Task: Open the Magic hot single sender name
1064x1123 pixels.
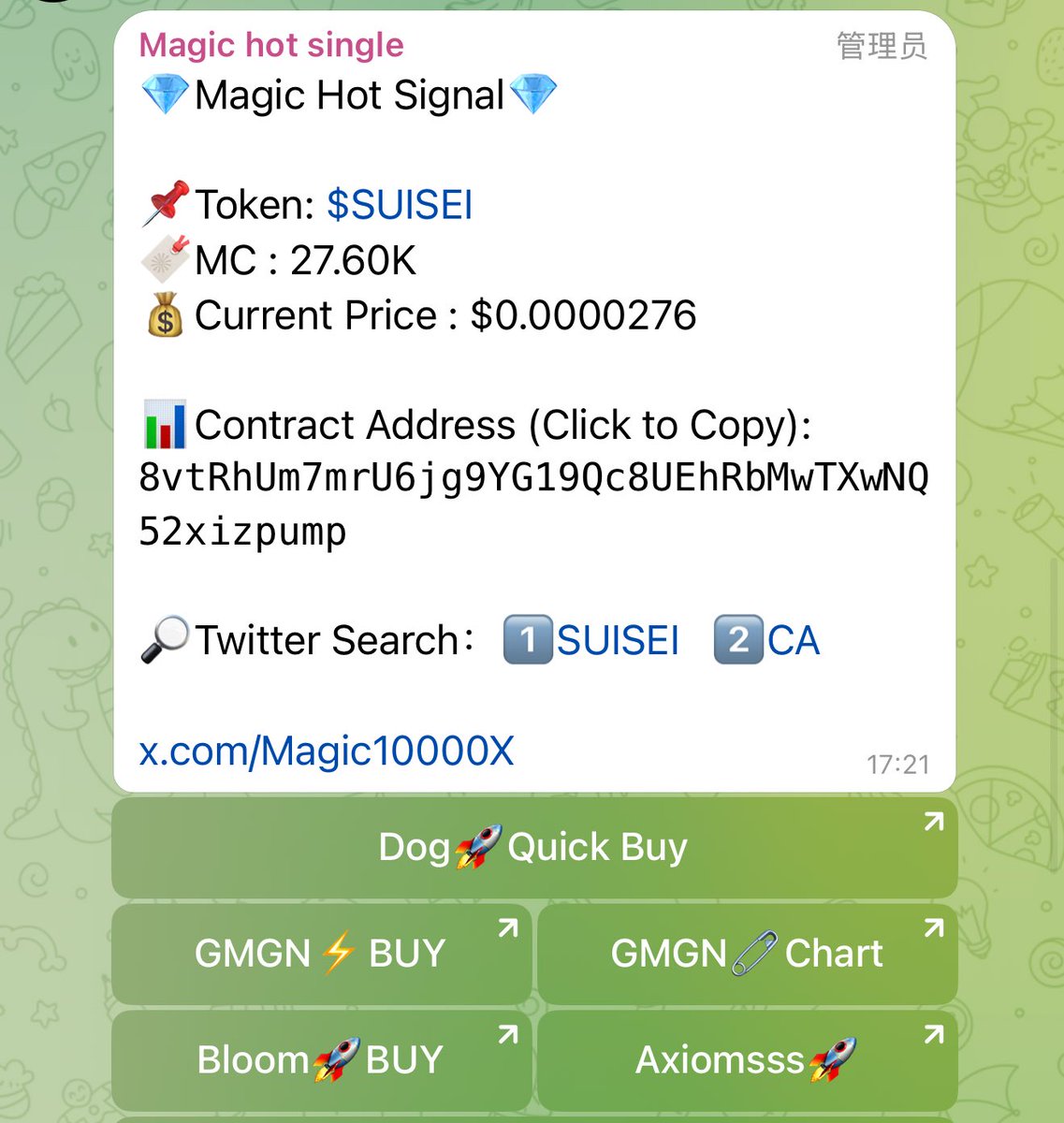Action: click(x=271, y=45)
